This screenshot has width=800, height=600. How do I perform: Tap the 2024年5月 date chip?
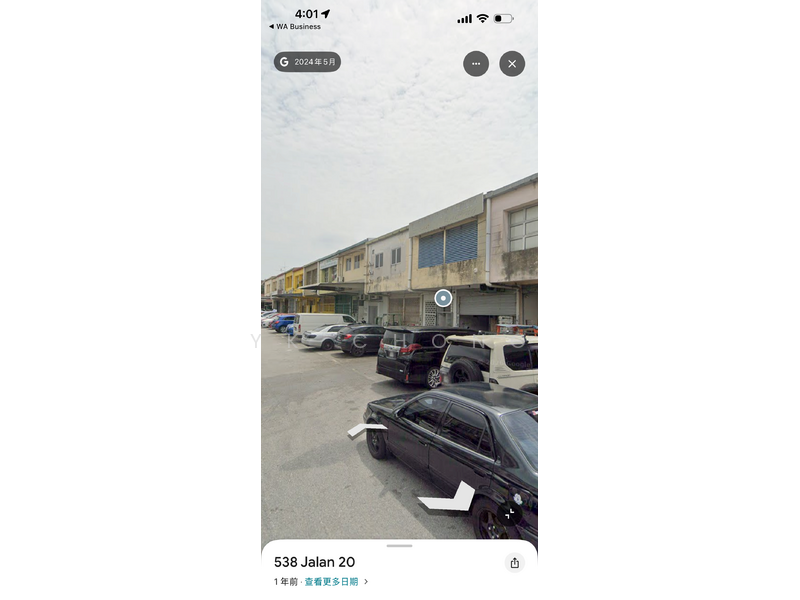(308, 62)
